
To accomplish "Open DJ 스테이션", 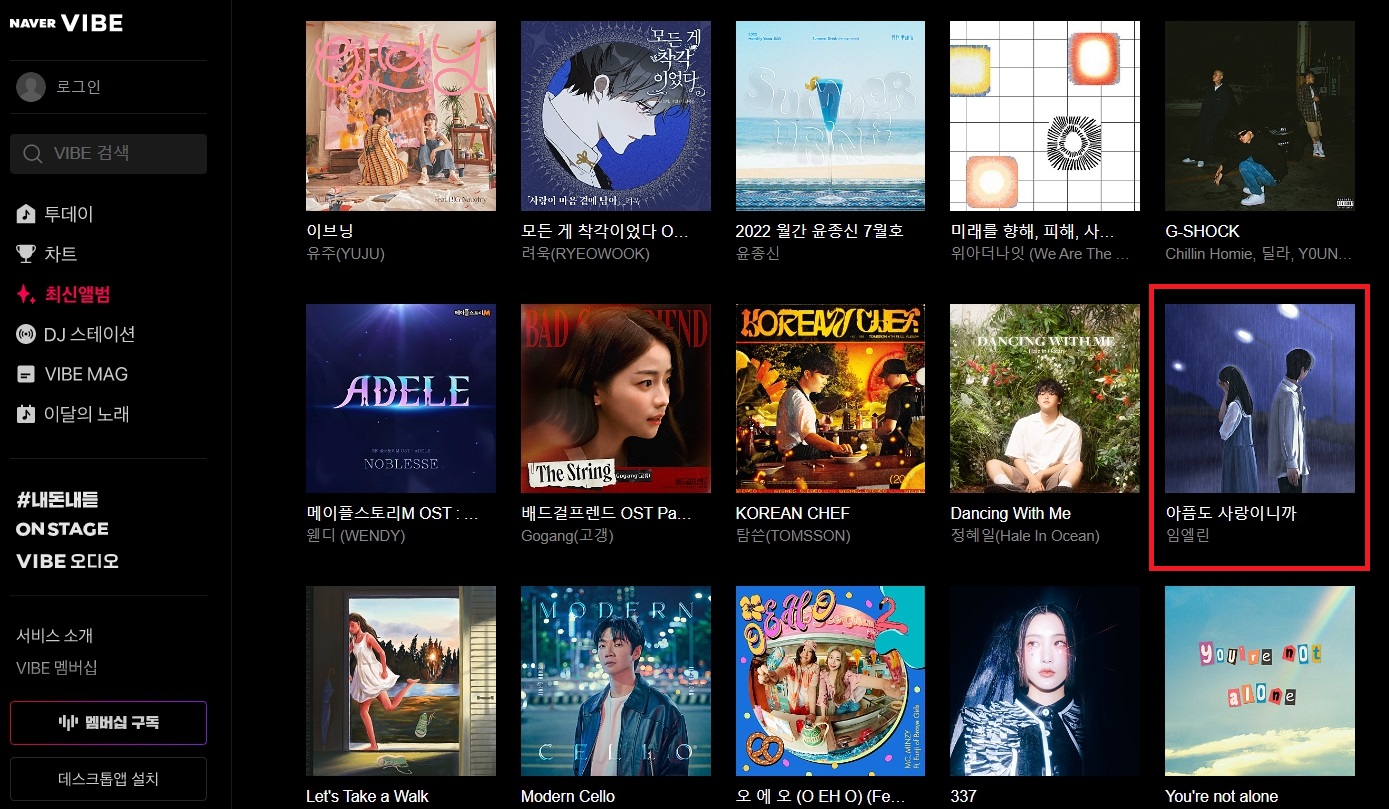I will coord(89,334).
